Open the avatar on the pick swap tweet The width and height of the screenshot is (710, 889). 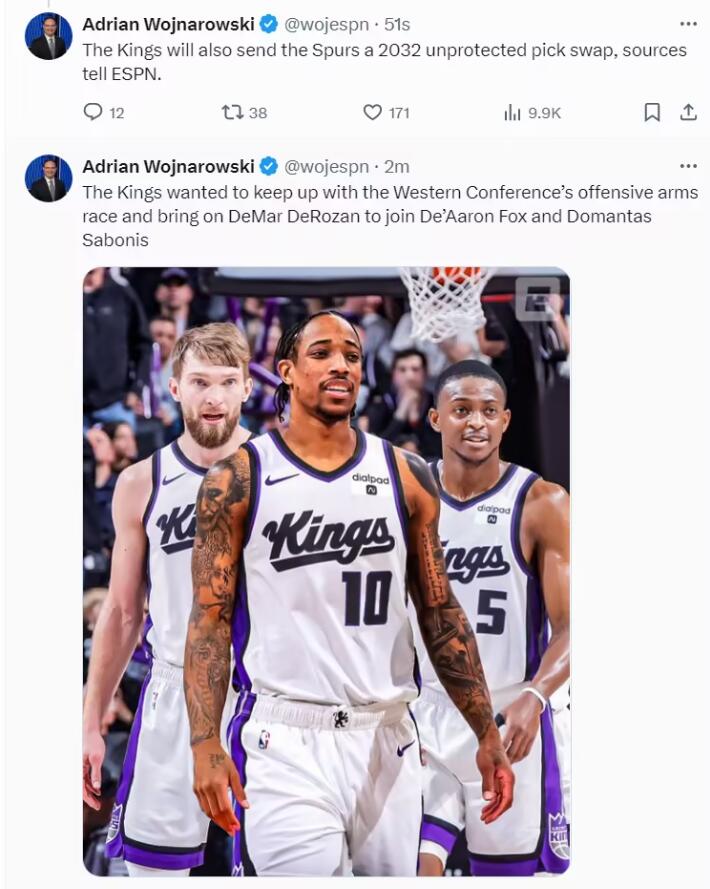click(48, 36)
